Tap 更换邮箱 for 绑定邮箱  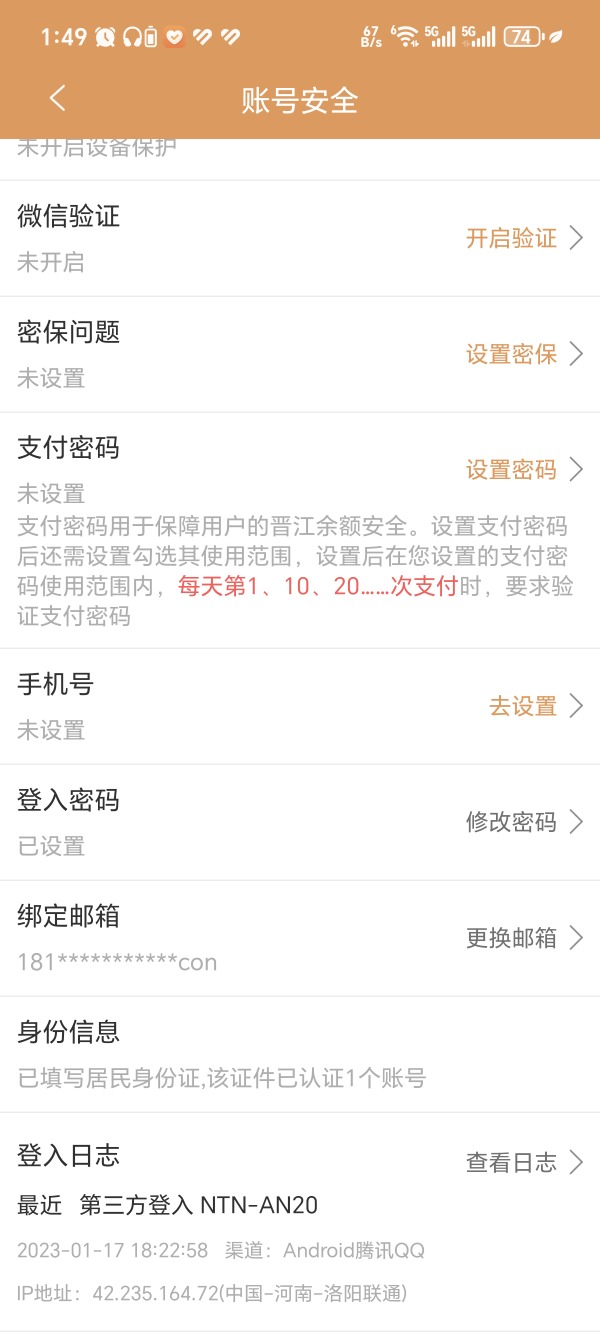(523, 938)
